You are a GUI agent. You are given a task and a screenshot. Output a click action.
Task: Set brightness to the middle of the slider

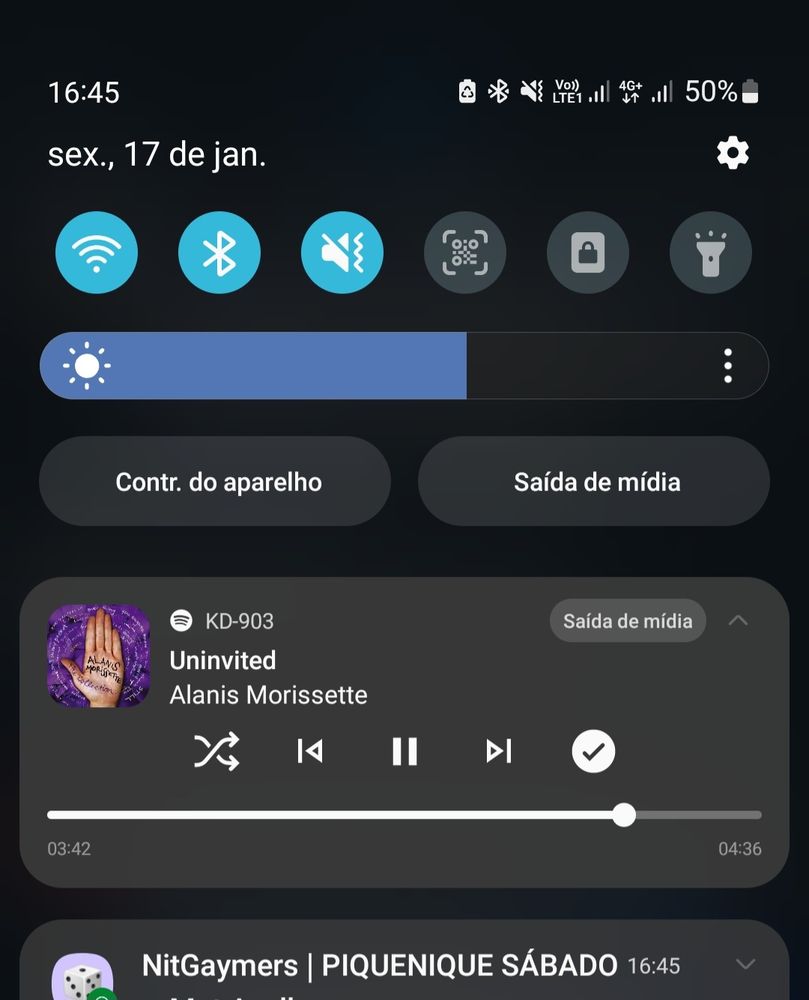coord(404,366)
